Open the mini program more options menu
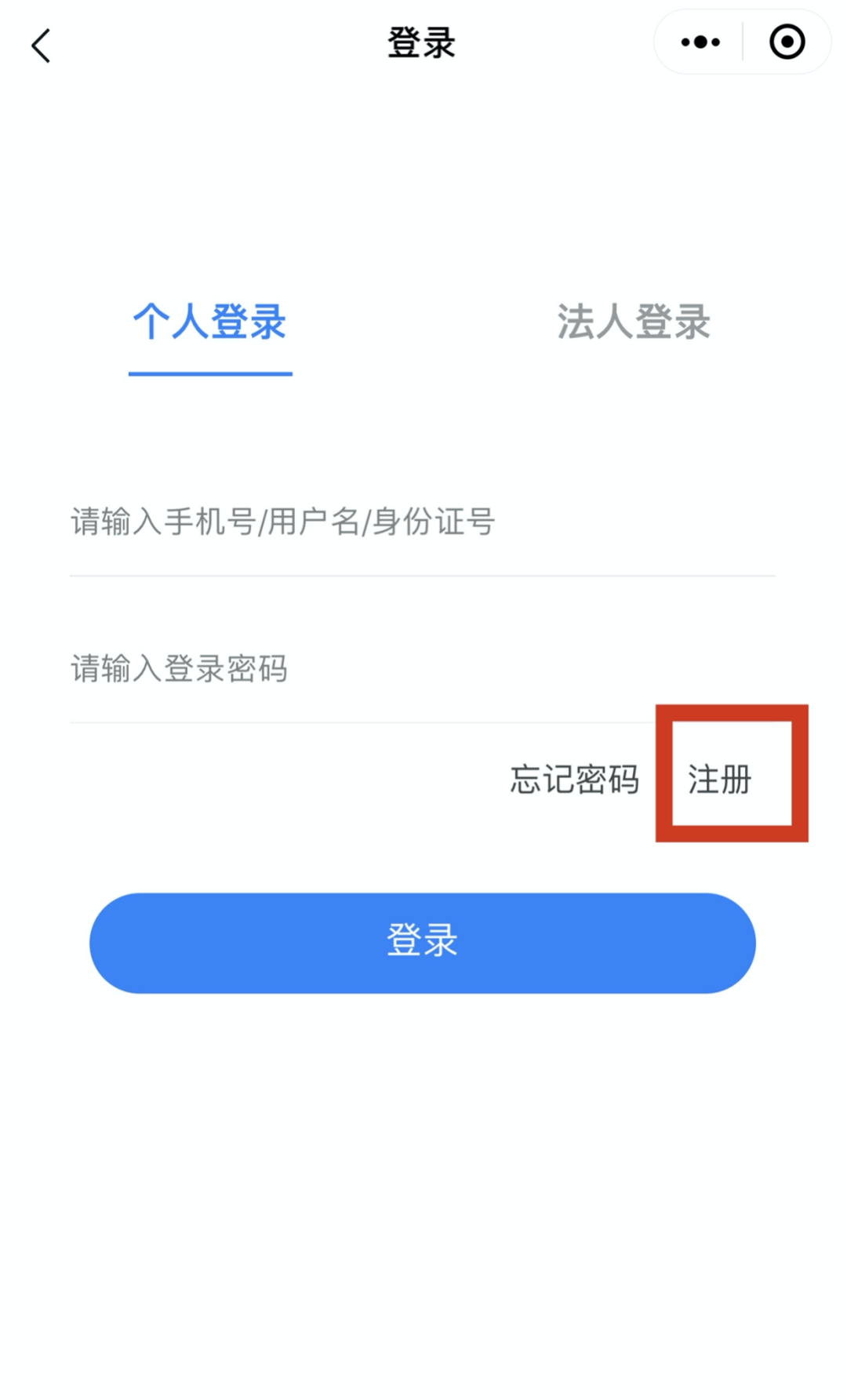Screen dimensions: 847x1400 point(700,42)
